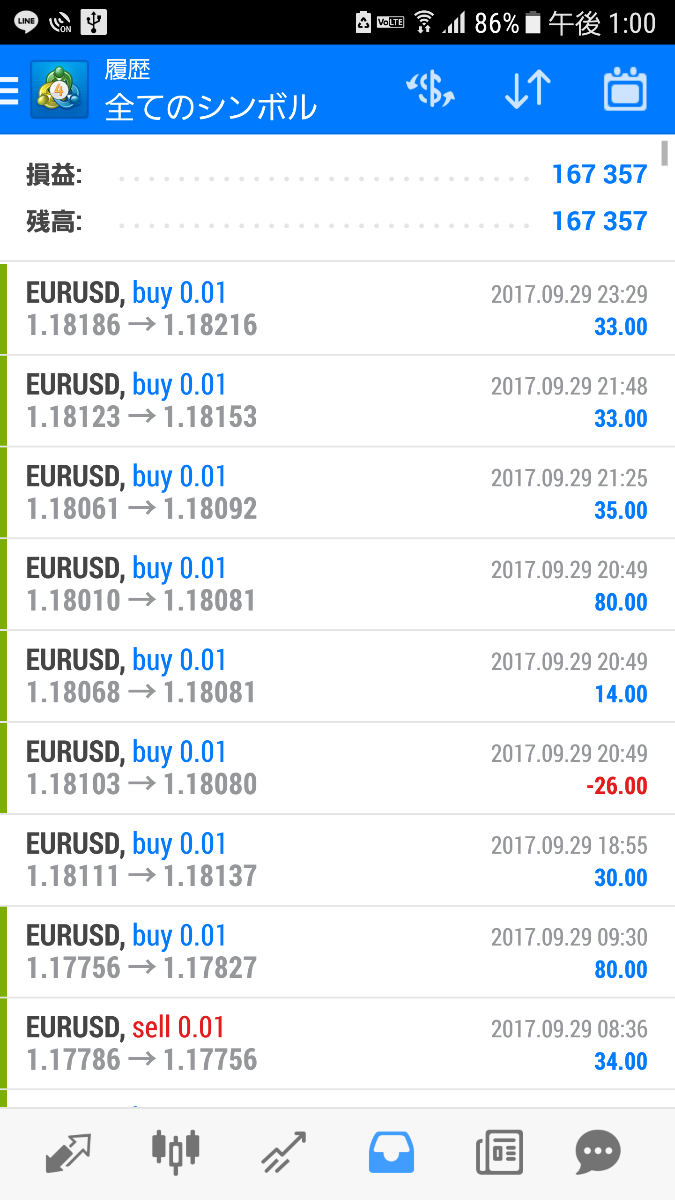Viewport: 675px width, 1200px height.
Task: Go to the News tab
Action: tap(499, 1153)
